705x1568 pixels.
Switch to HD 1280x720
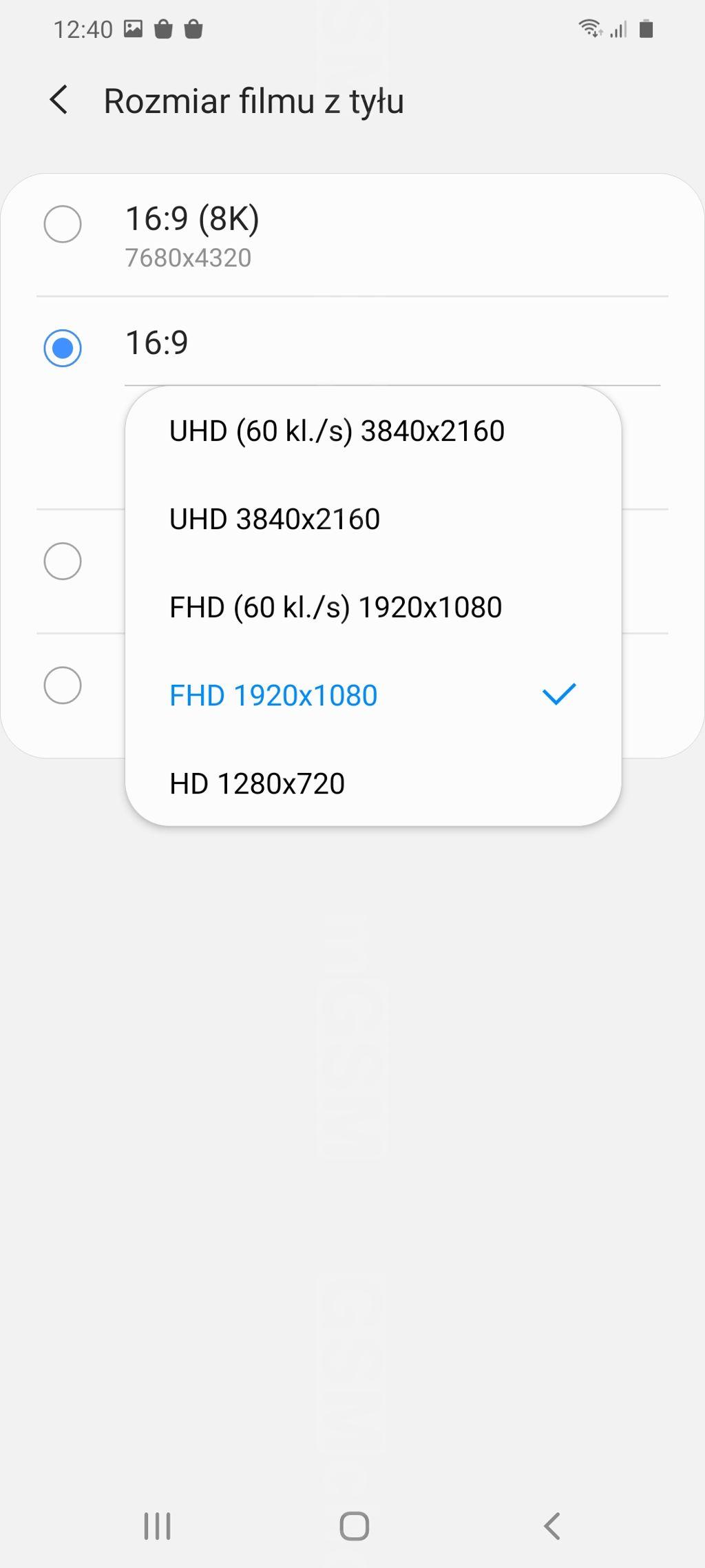373,783
